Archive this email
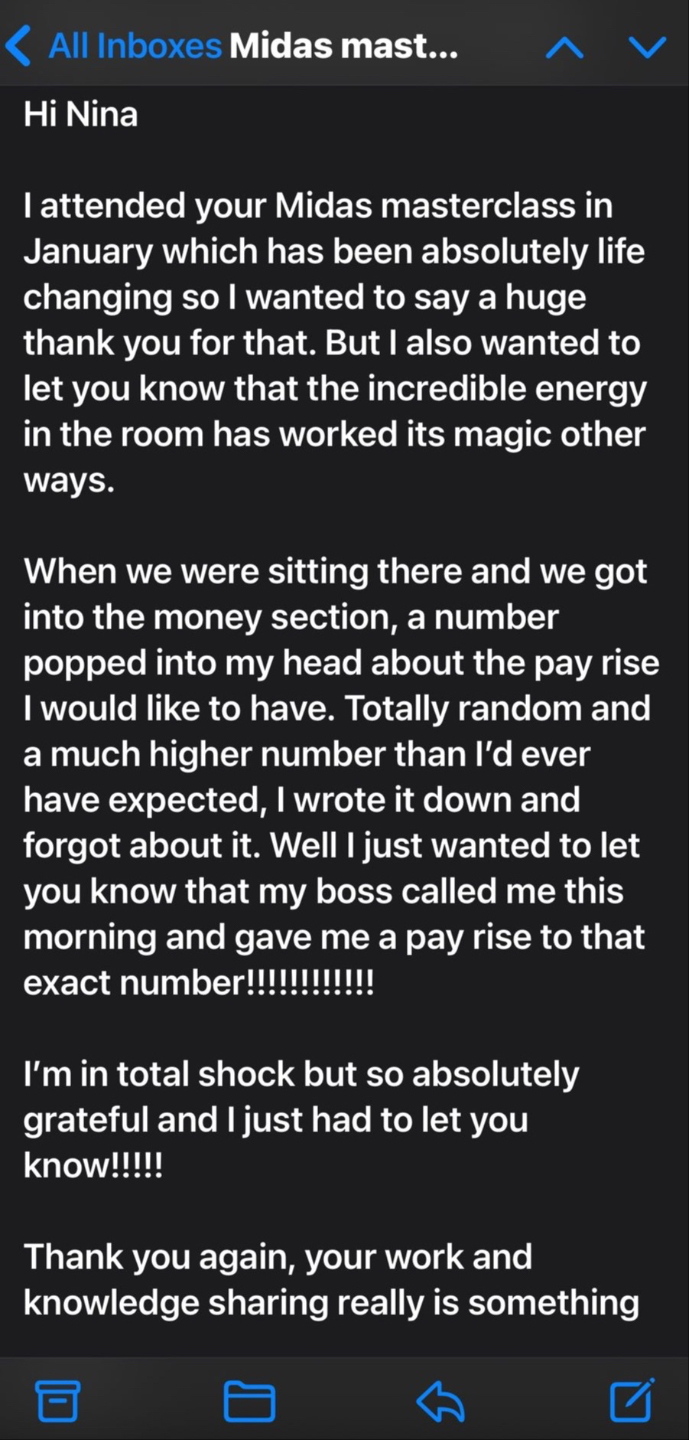The height and width of the screenshot is (1440, 689). tap(58, 1401)
